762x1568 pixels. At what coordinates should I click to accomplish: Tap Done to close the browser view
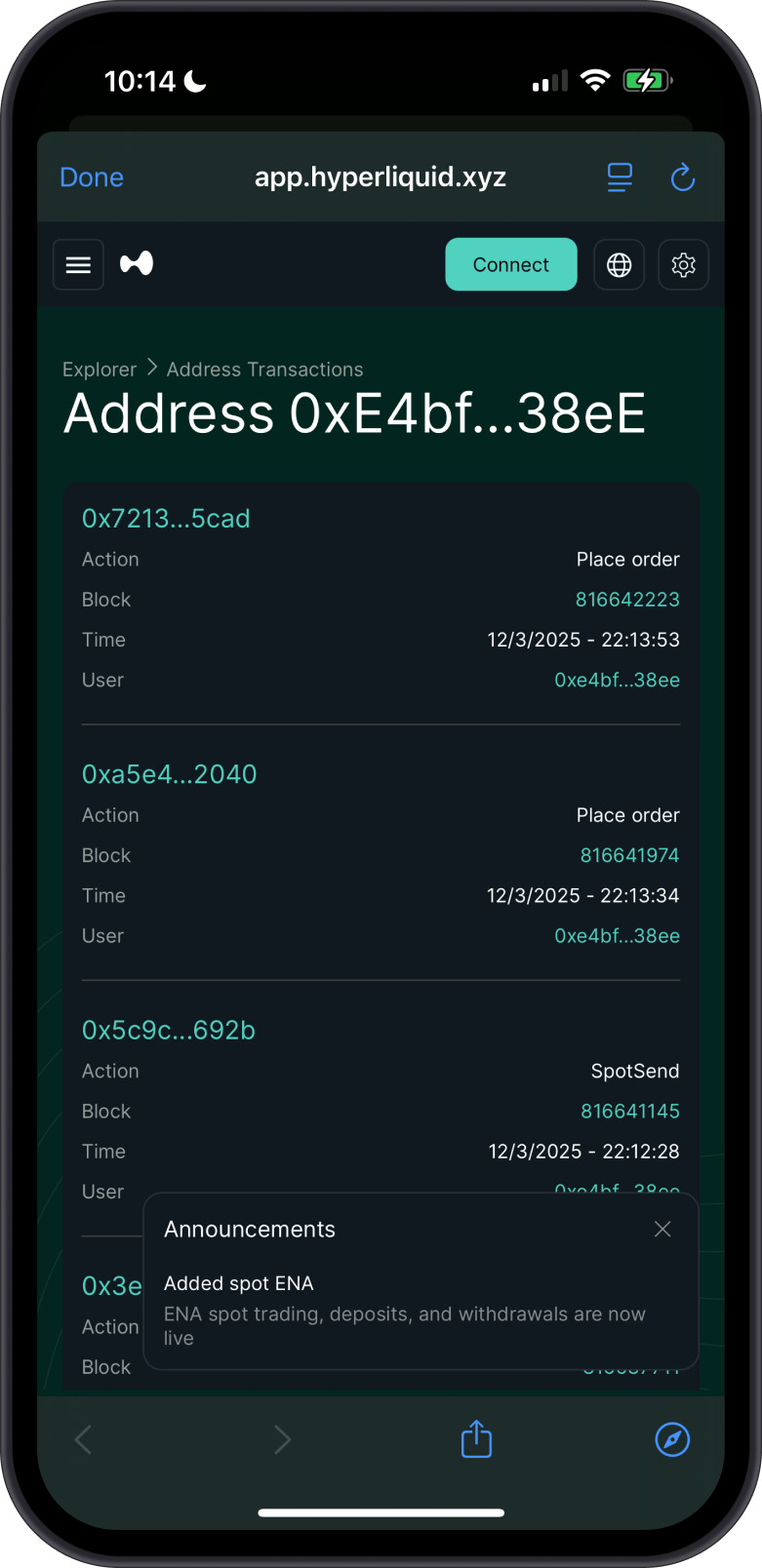[x=91, y=177]
